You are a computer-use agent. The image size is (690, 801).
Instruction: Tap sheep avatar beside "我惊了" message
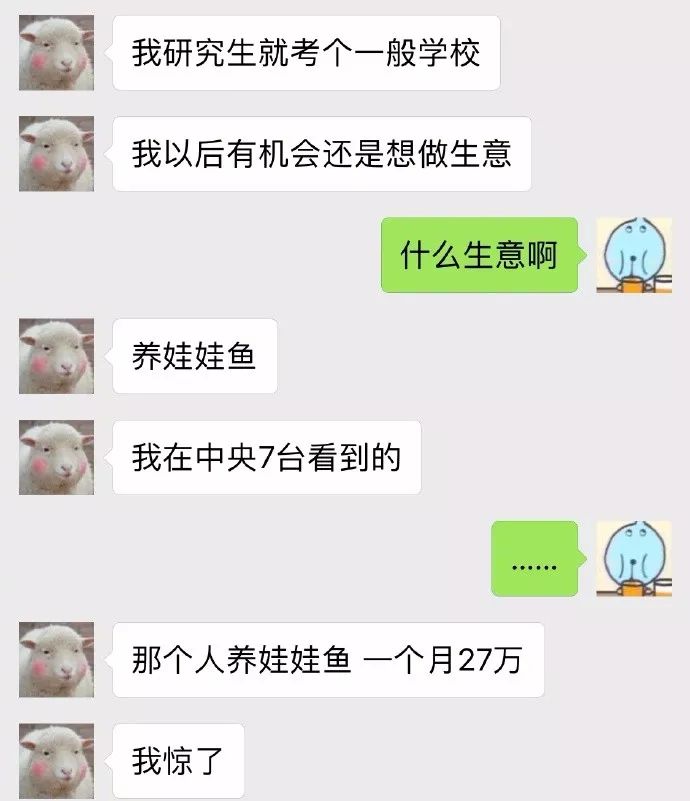[x=56, y=761]
